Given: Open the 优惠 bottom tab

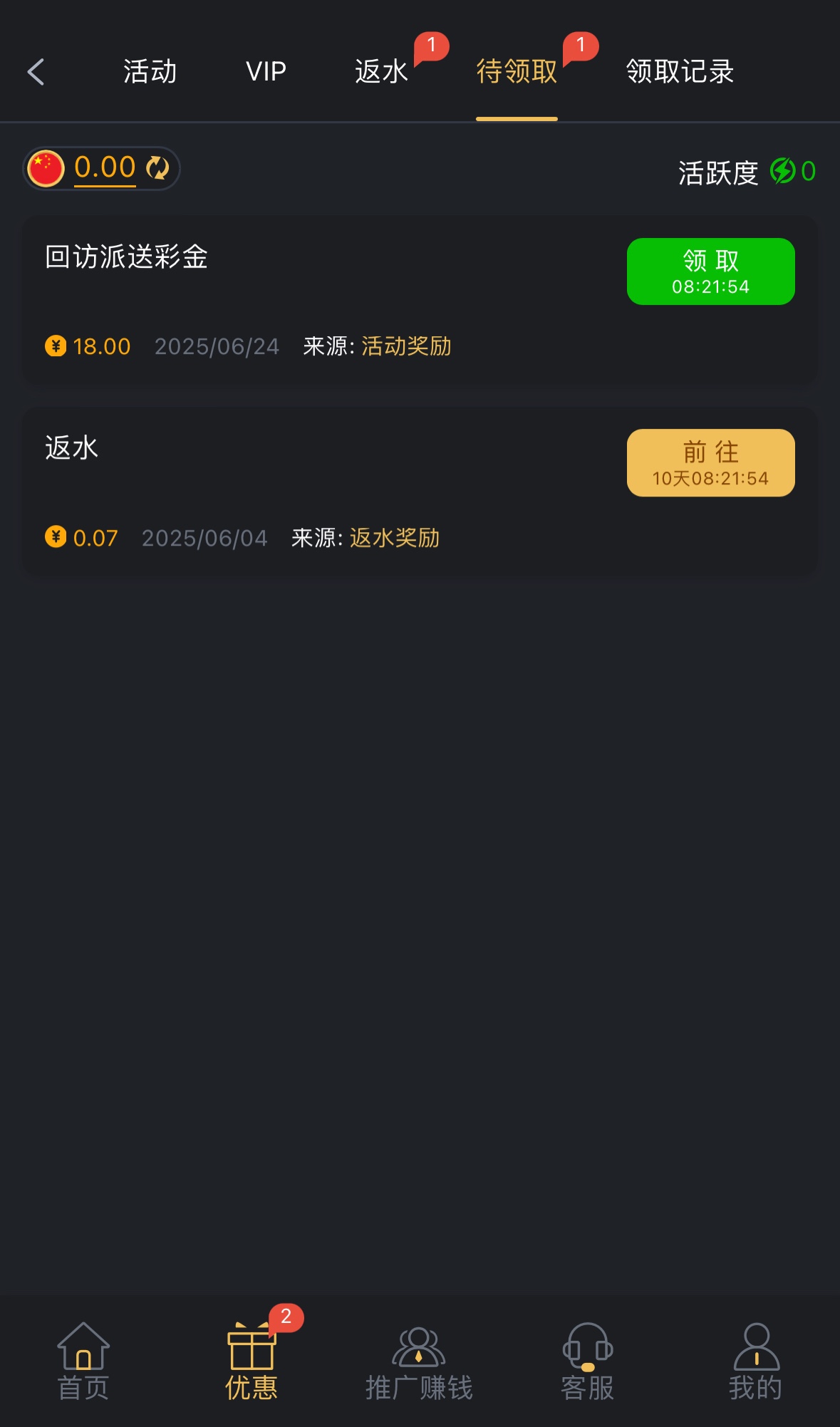Looking at the screenshot, I should pyautogui.click(x=252, y=1361).
